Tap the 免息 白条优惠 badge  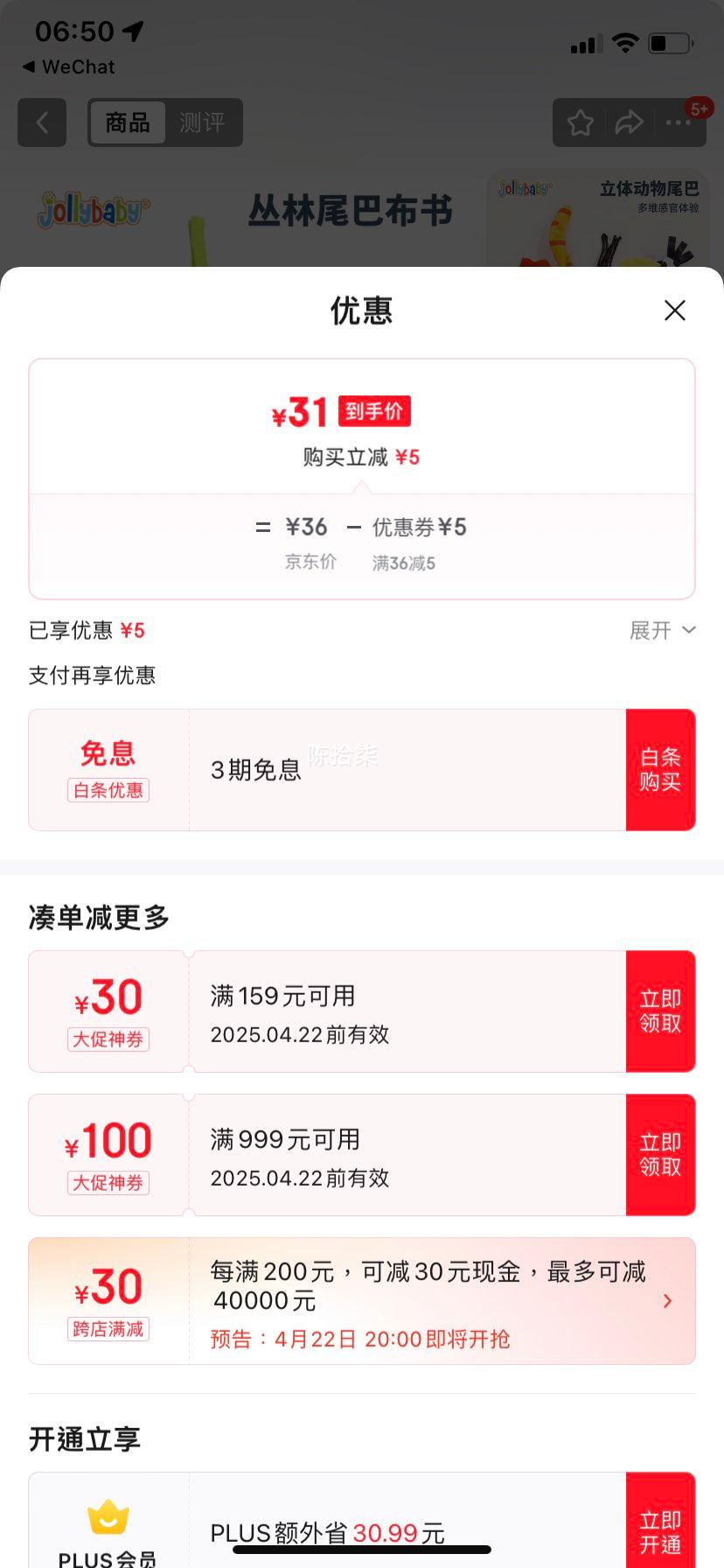[x=108, y=768]
